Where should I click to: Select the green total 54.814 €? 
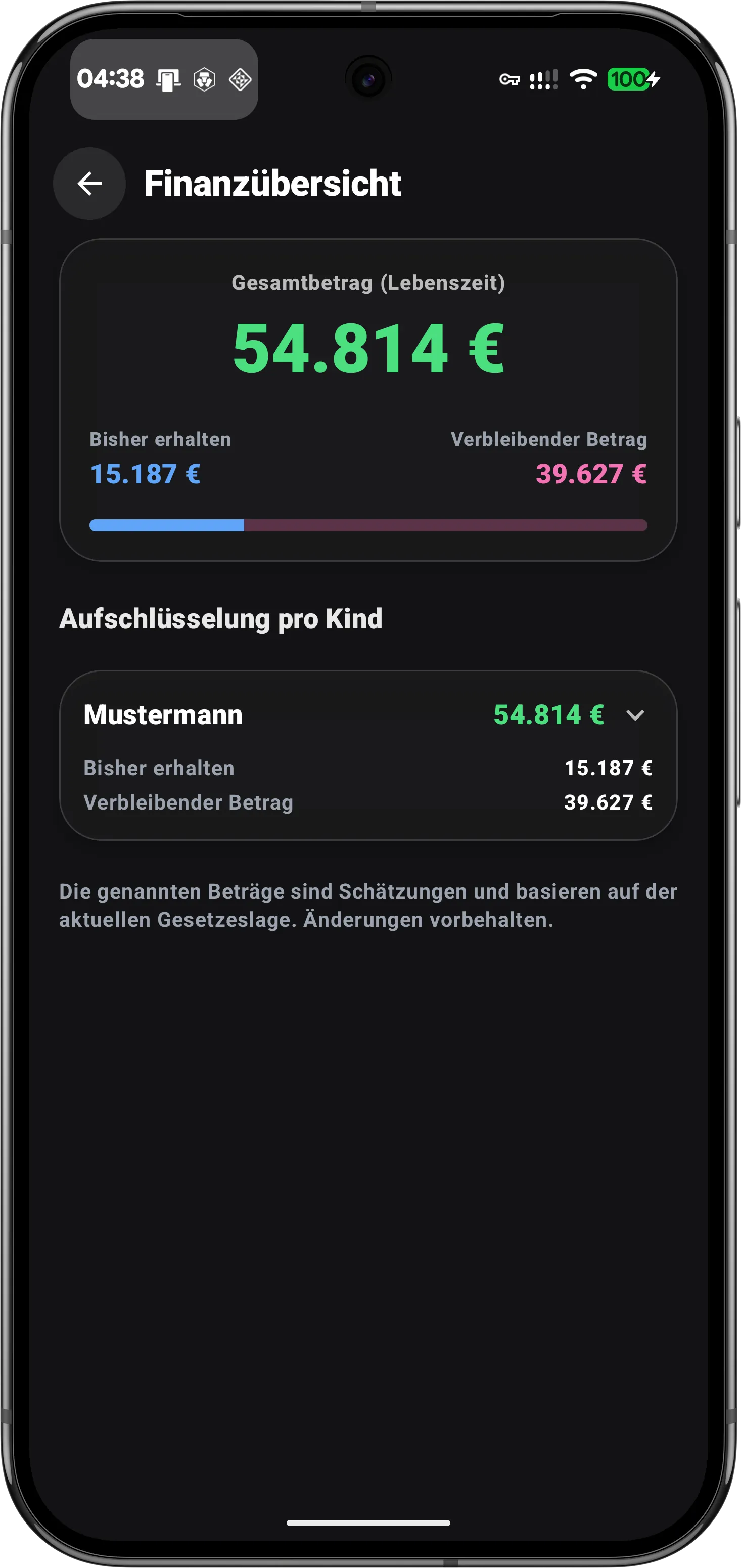(x=367, y=349)
